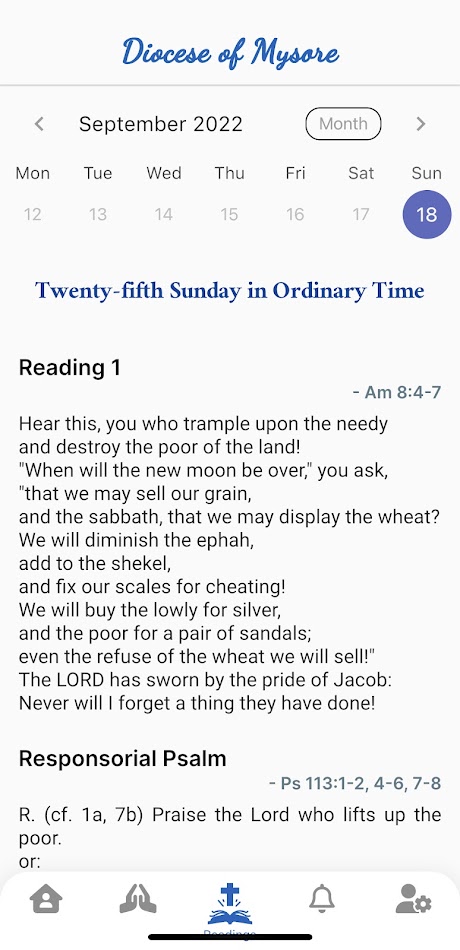Open the profile settings tab
460x950 pixels.
point(413,899)
